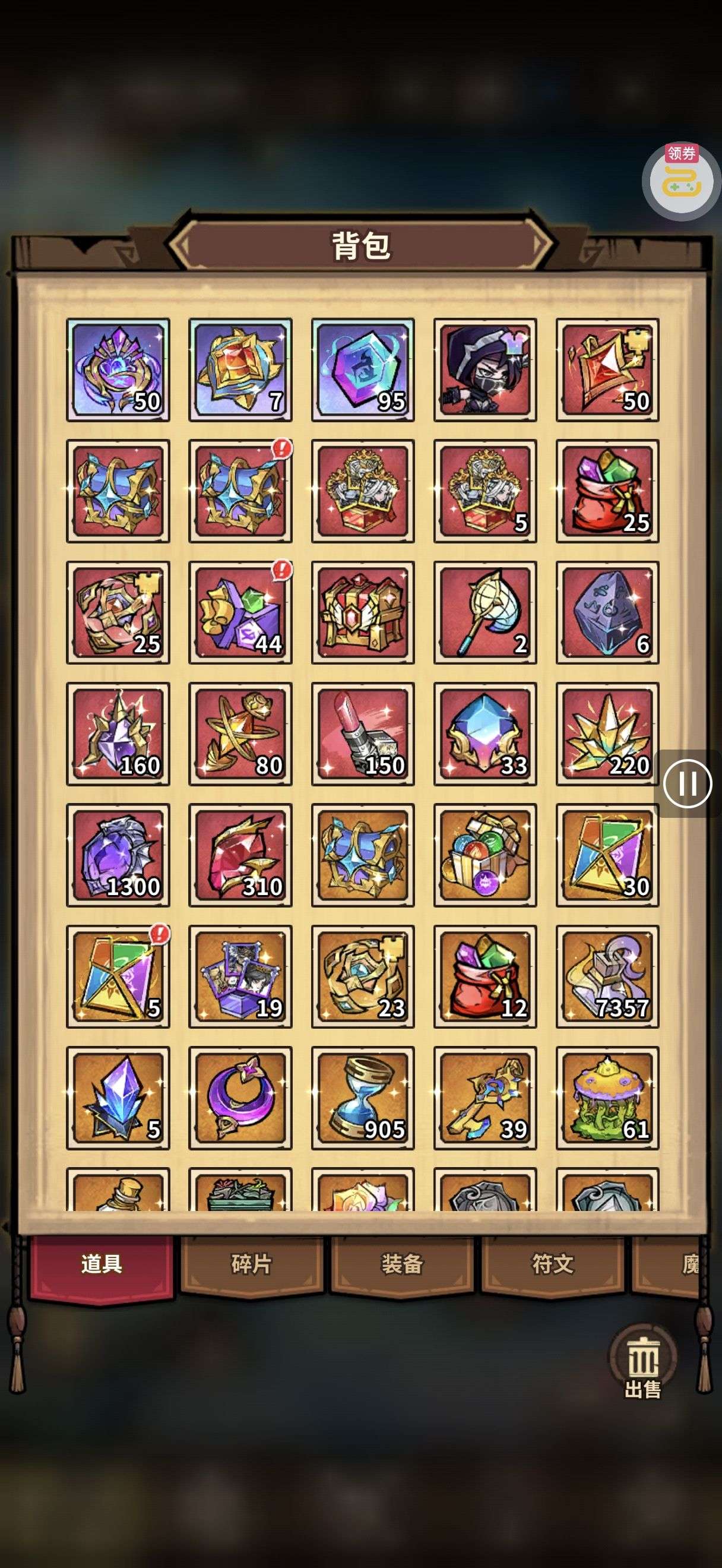Select the card pack item with 19
This screenshot has height=1568, width=722.
240,976
